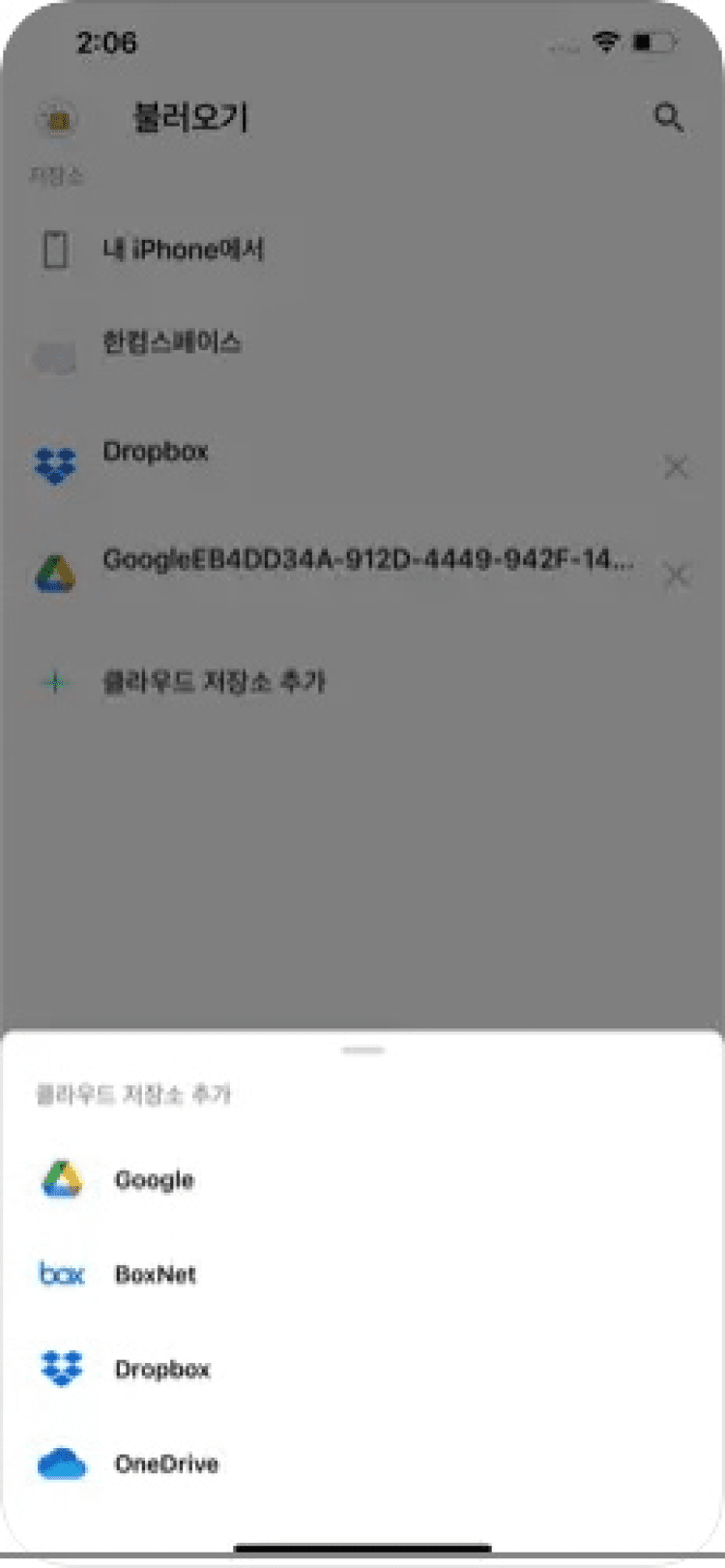Choose BoxNet as cloud storage
725x1568 pixels.
point(155,1274)
